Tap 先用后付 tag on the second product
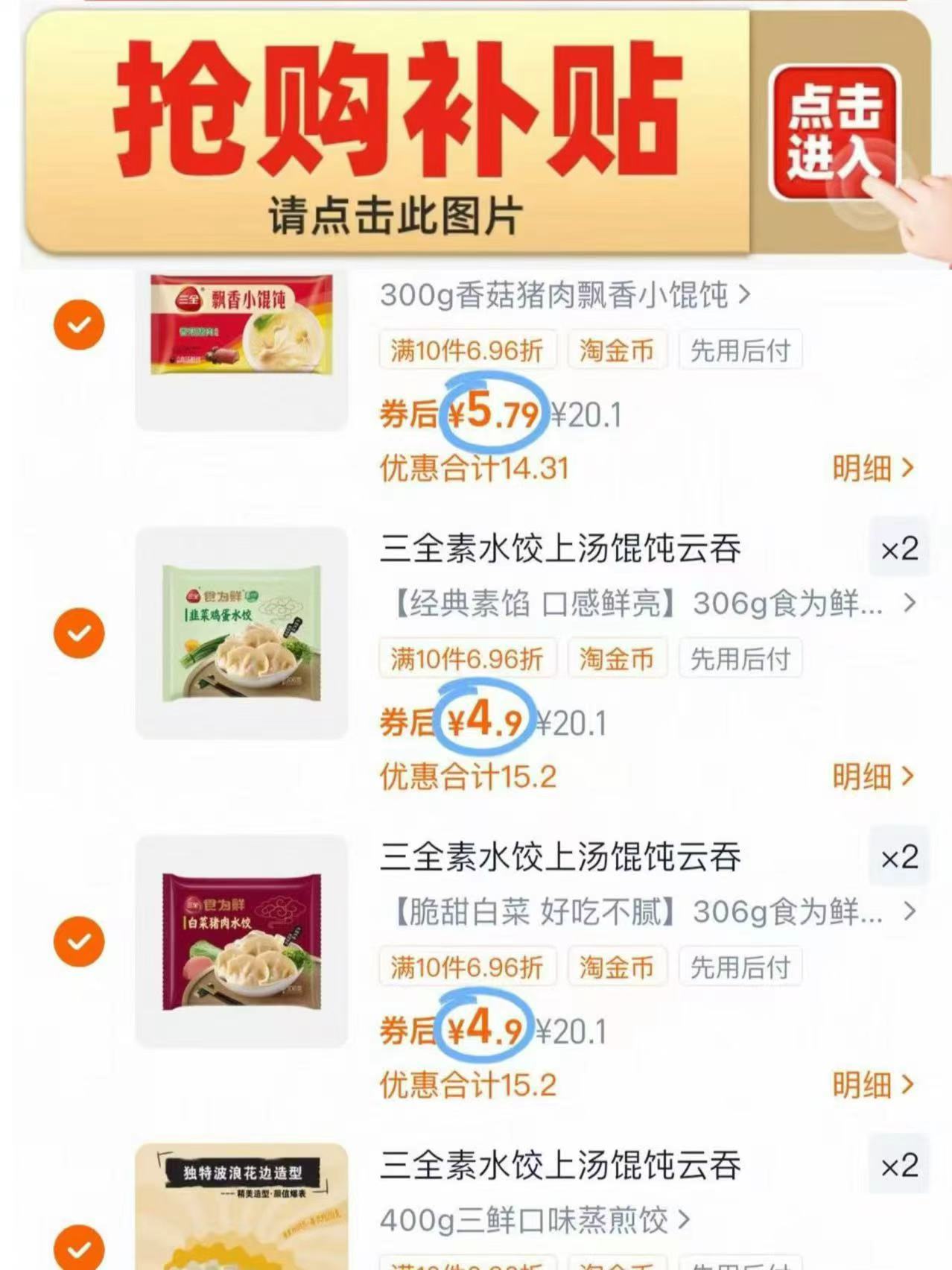The image size is (952, 1270). [741, 657]
